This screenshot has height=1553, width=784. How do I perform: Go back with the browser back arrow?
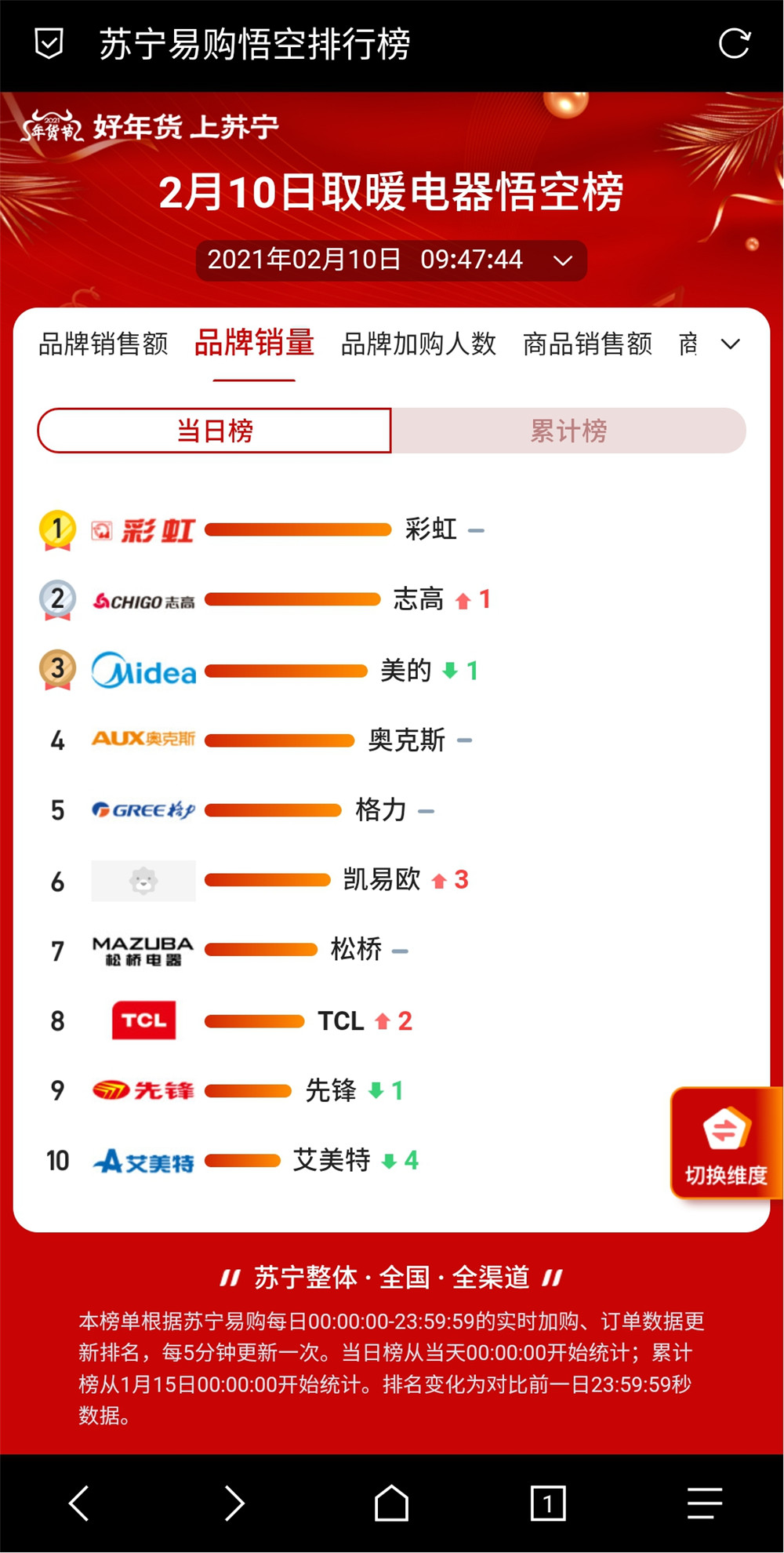78,1503
